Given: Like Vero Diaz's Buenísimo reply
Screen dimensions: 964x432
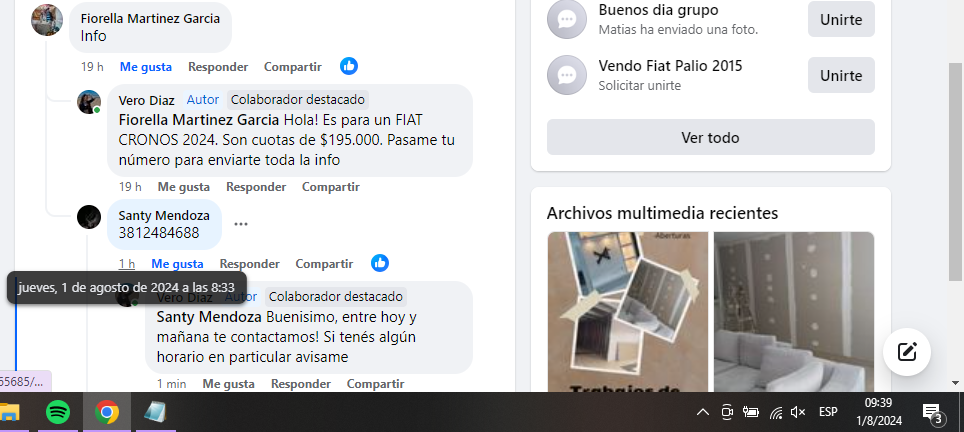Looking at the screenshot, I should (228, 384).
